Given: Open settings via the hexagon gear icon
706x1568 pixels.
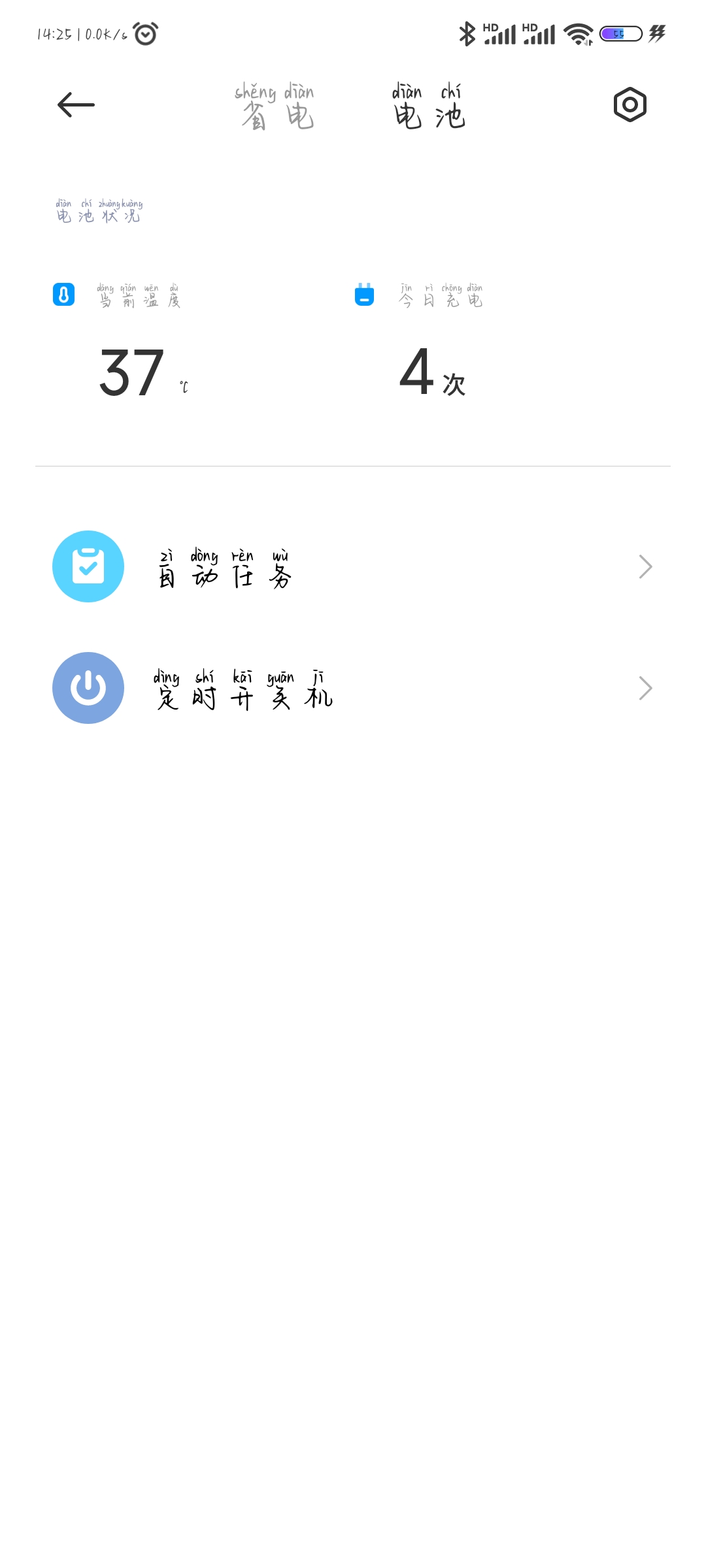Looking at the screenshot, I should (x=630, y=105).
